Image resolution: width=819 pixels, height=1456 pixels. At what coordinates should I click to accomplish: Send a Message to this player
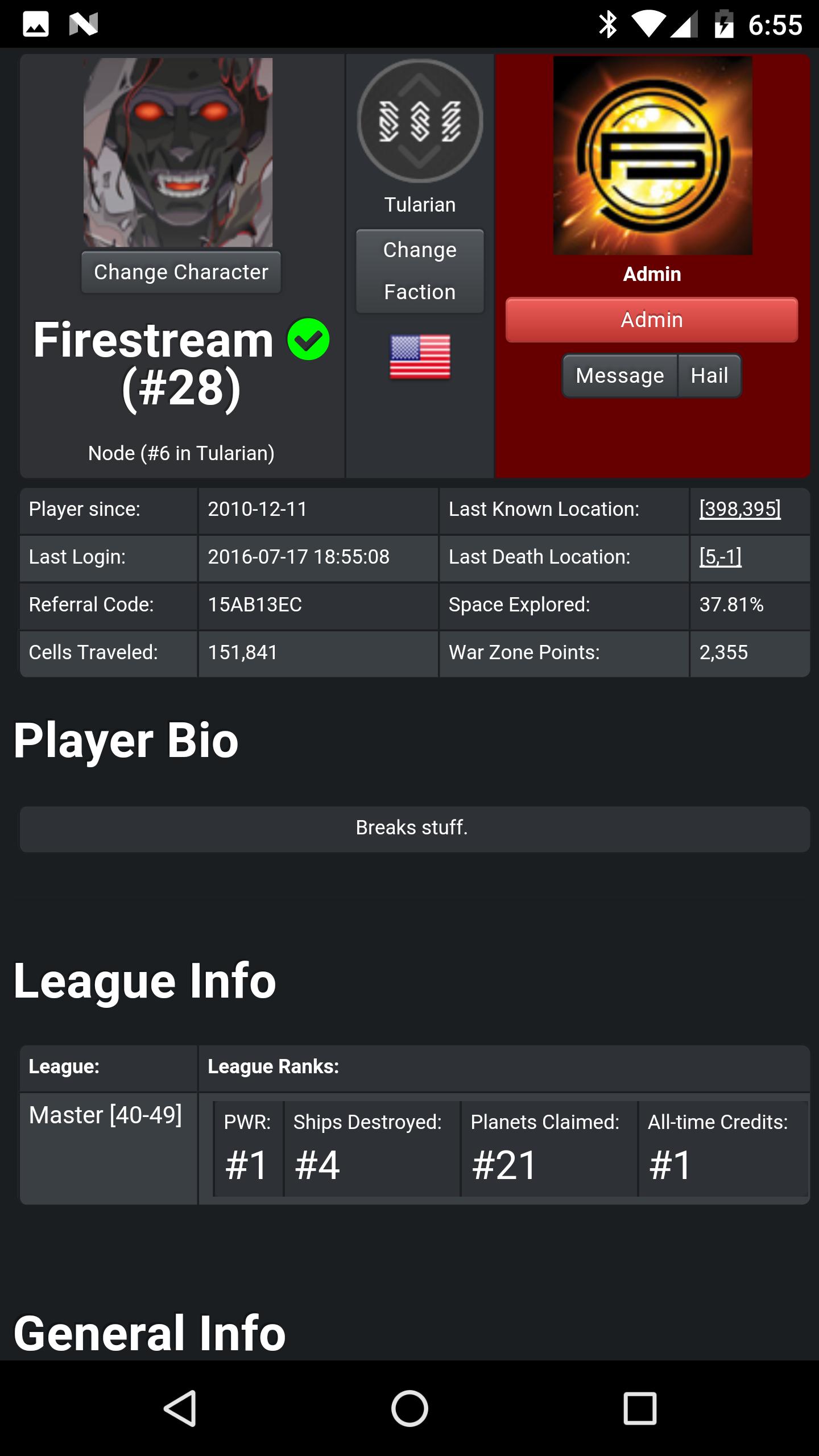620,376
